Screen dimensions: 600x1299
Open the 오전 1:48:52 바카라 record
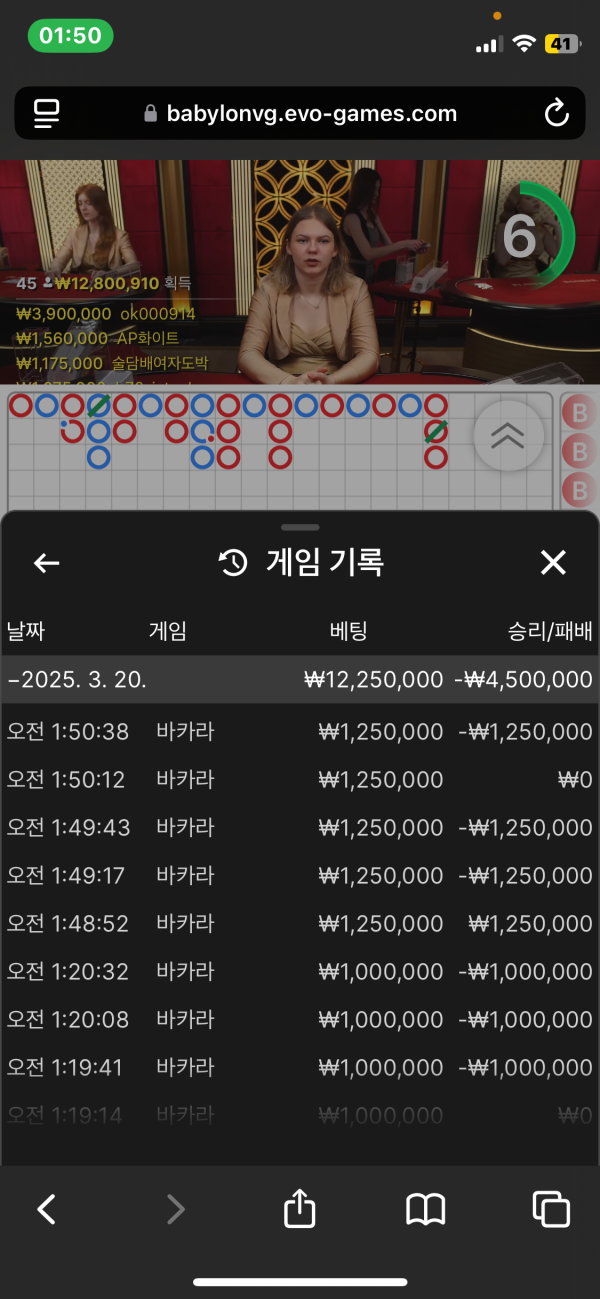299,924
